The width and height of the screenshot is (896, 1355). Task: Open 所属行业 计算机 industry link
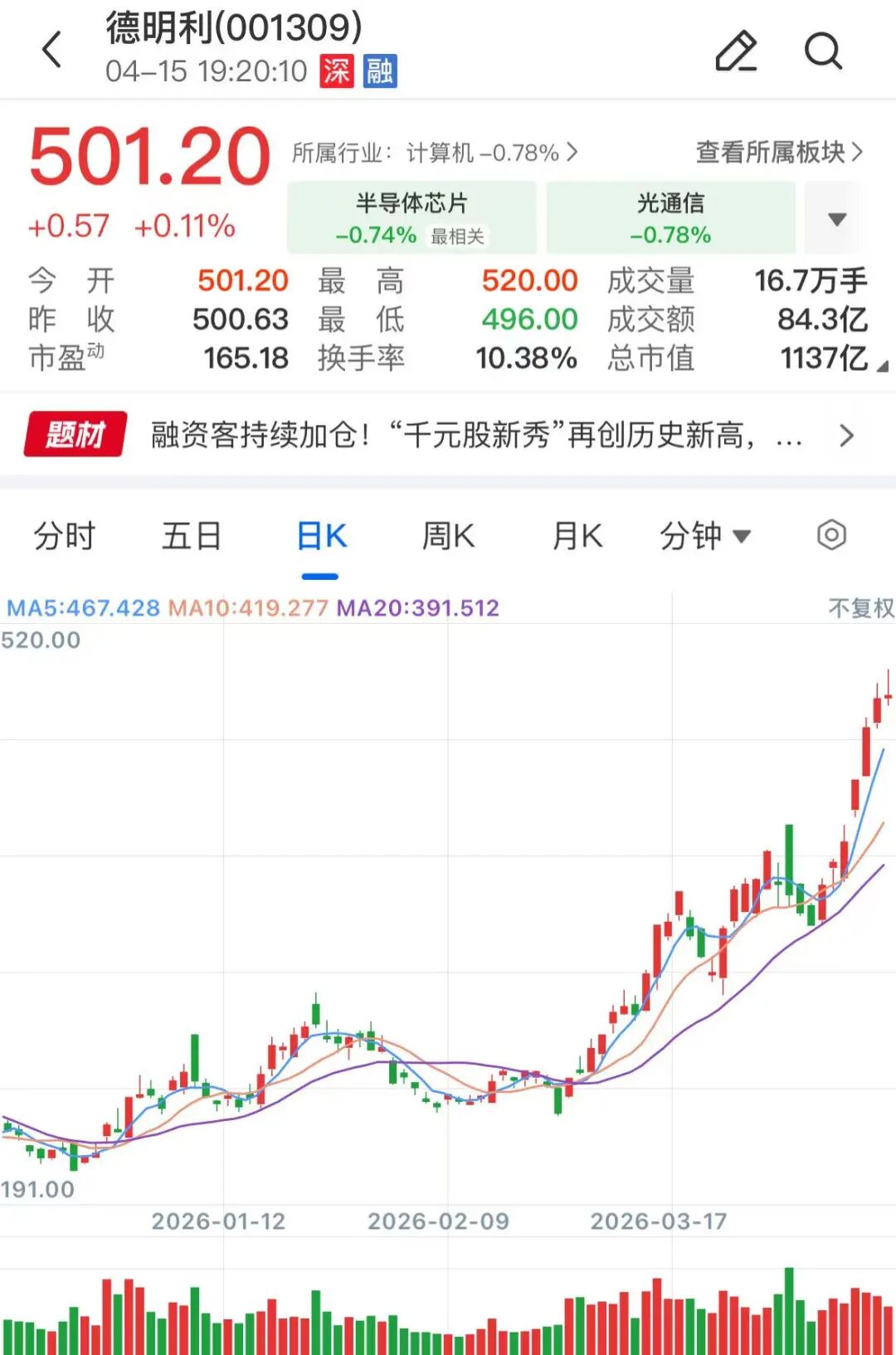point(434,153)
